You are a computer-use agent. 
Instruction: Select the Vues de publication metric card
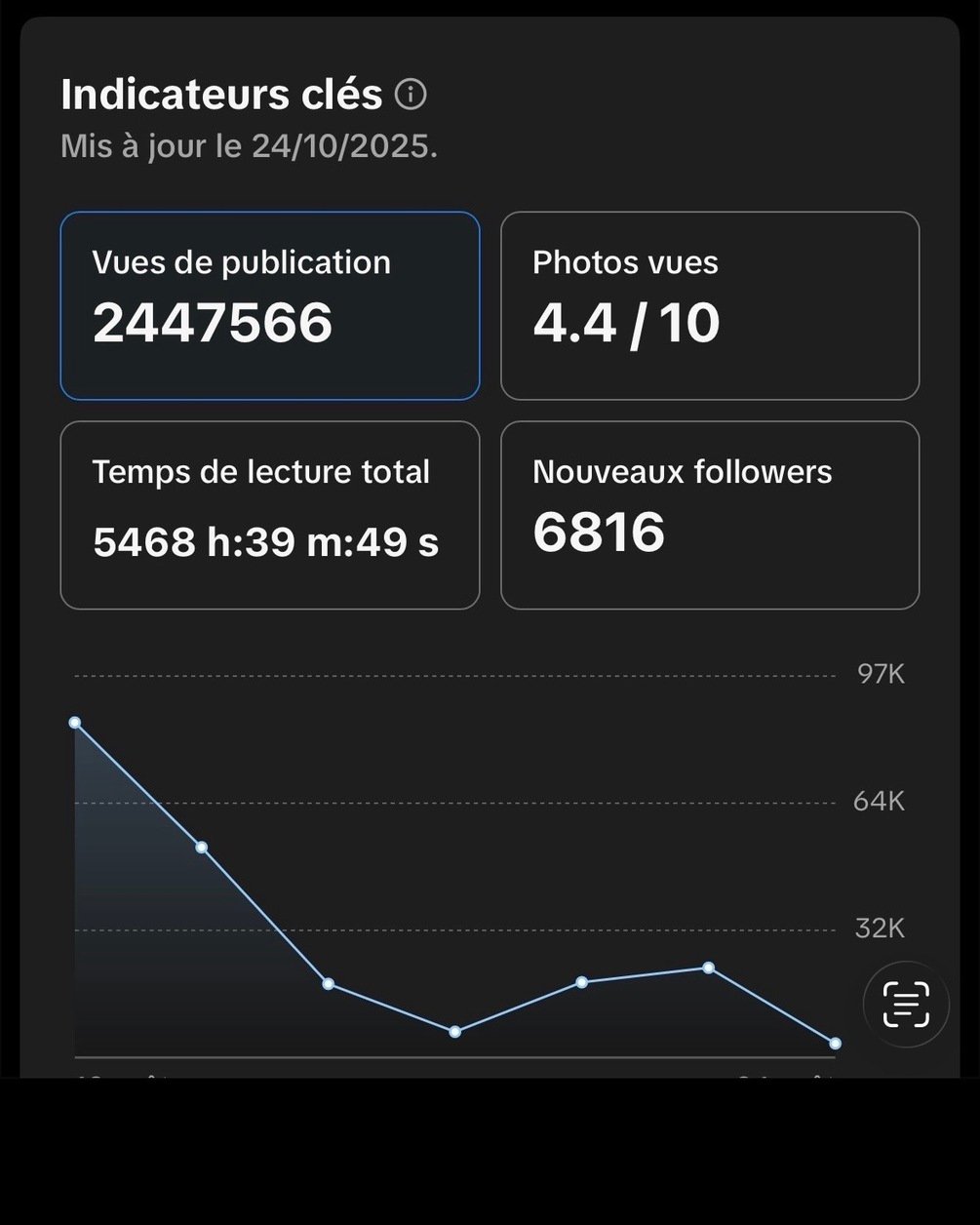(269, 305)
